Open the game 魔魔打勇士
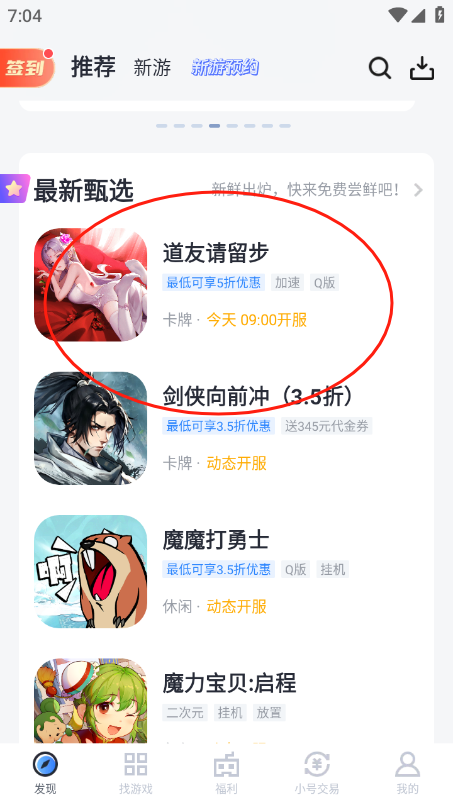The height and width of the screenshot is (805, 453). (x=226, y=571)
